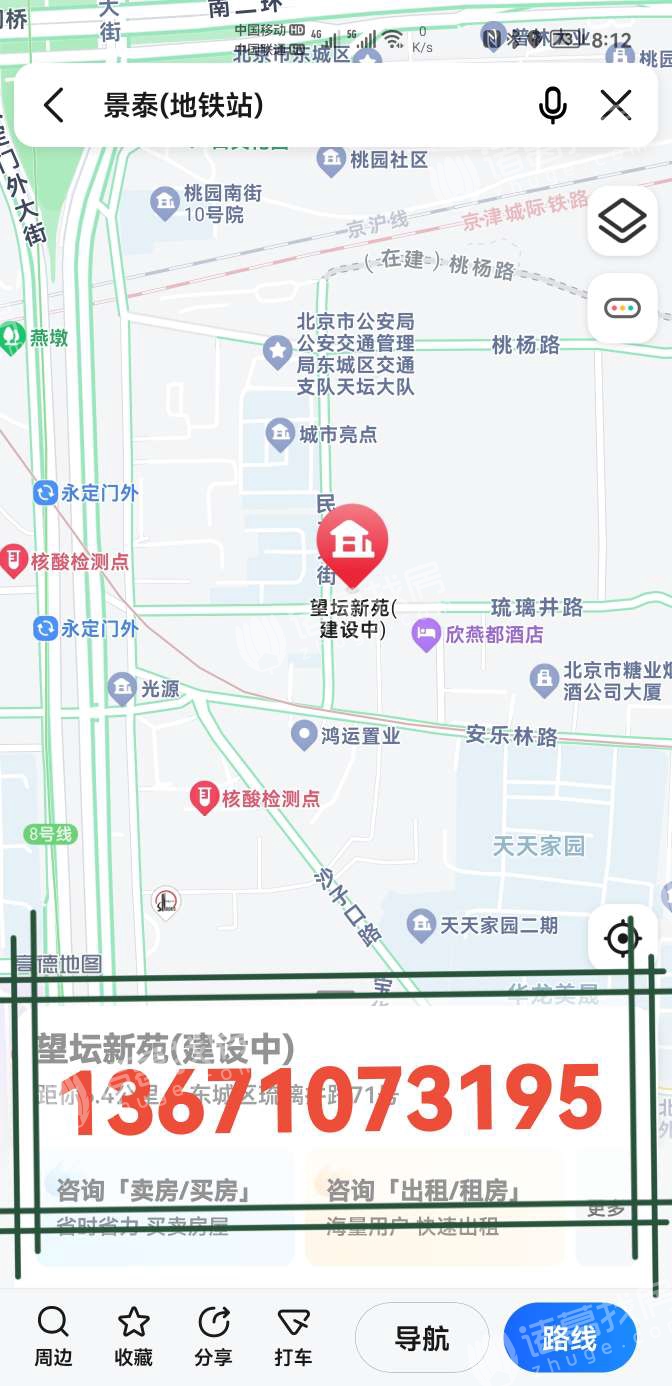Open the map layers selector
The width and height of the screenshot is (672, 1386).
(622, 221)
